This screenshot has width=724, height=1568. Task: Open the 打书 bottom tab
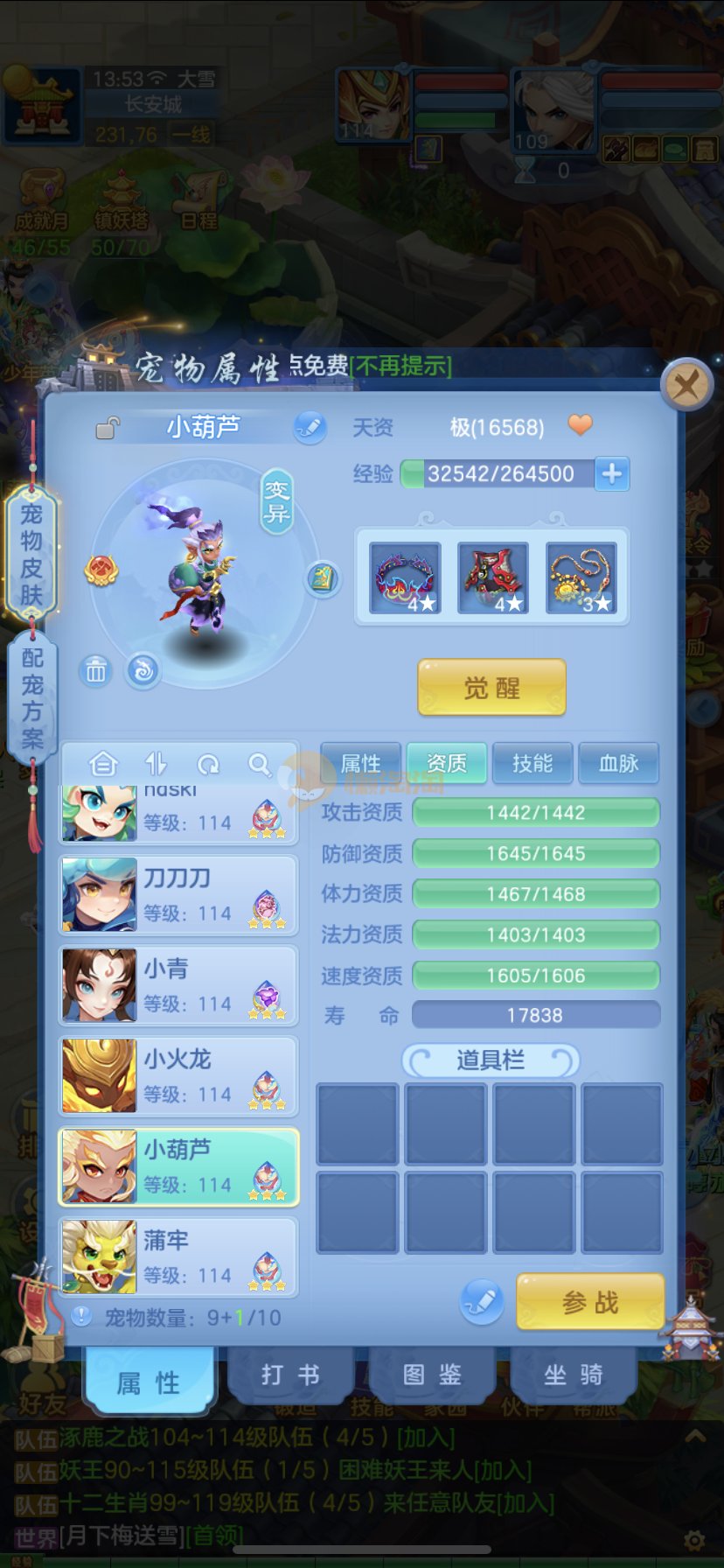coord(290,1375)
